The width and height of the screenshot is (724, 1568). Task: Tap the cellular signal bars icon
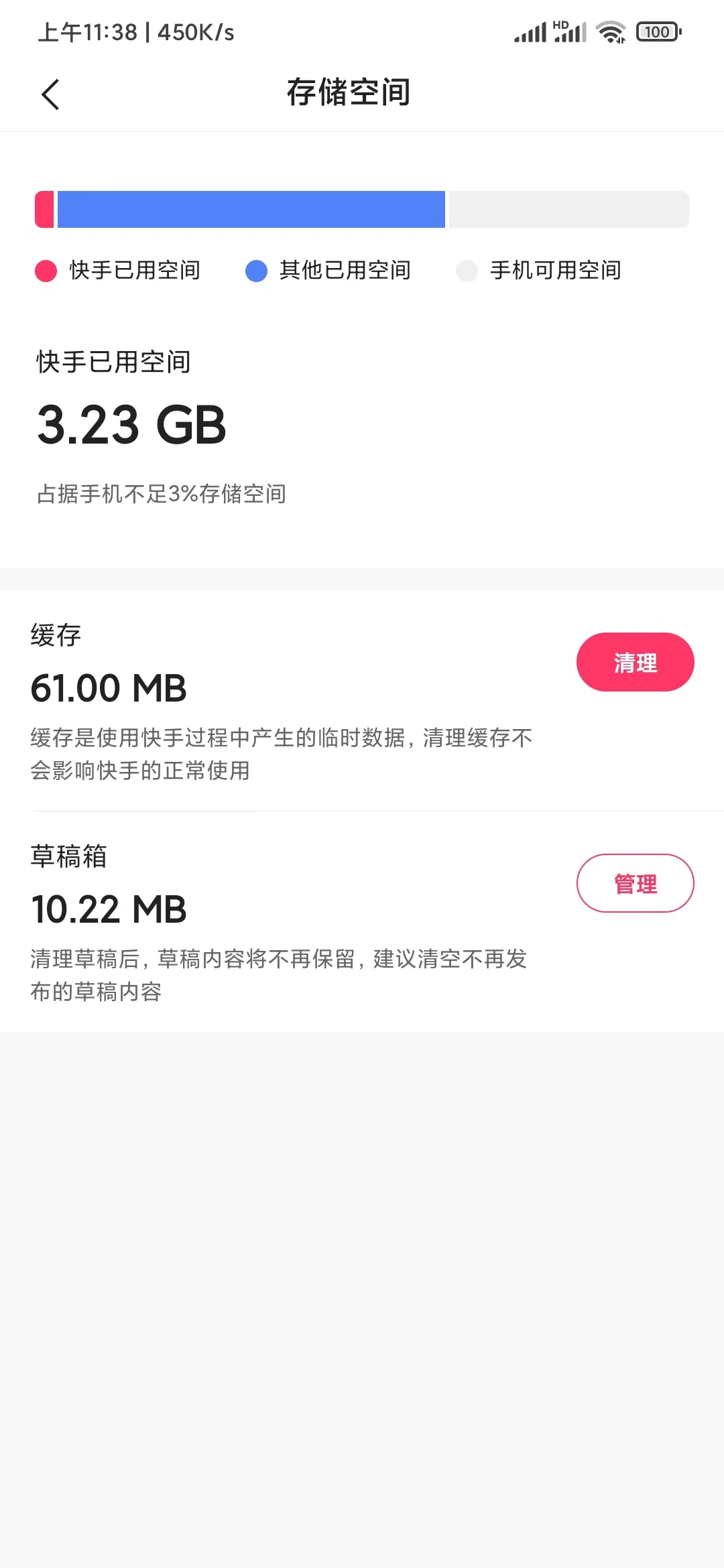click(x=530, y=31)
